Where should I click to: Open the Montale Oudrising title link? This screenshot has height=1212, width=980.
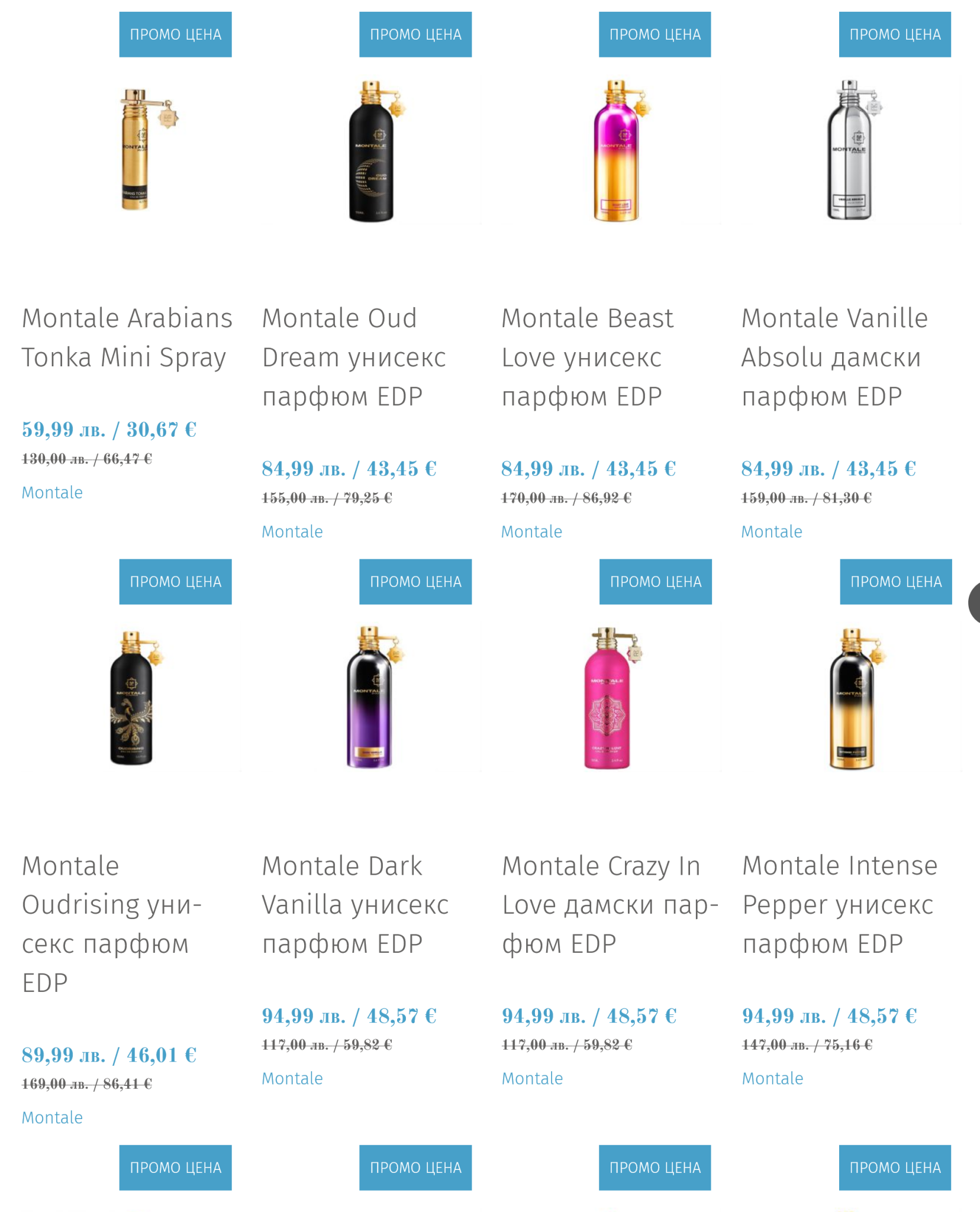112,924
